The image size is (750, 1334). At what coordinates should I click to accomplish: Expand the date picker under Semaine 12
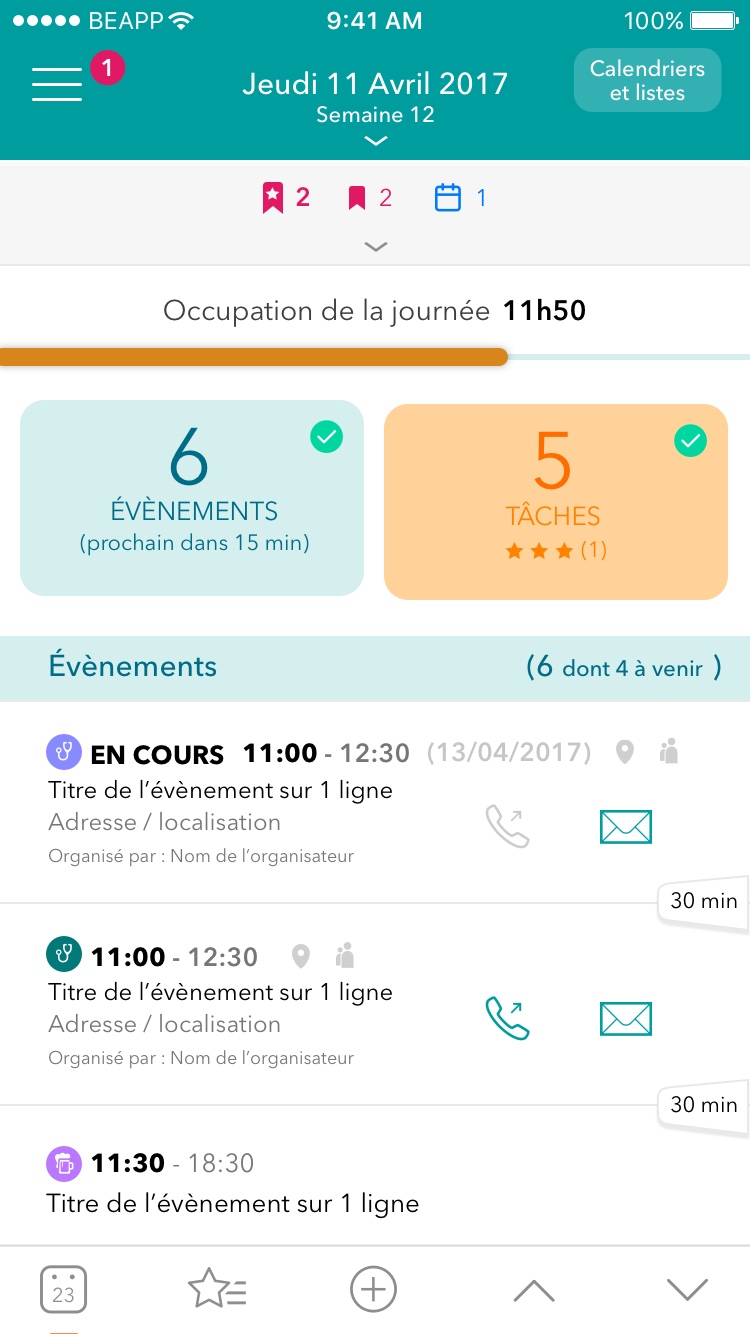click(375, 141)
